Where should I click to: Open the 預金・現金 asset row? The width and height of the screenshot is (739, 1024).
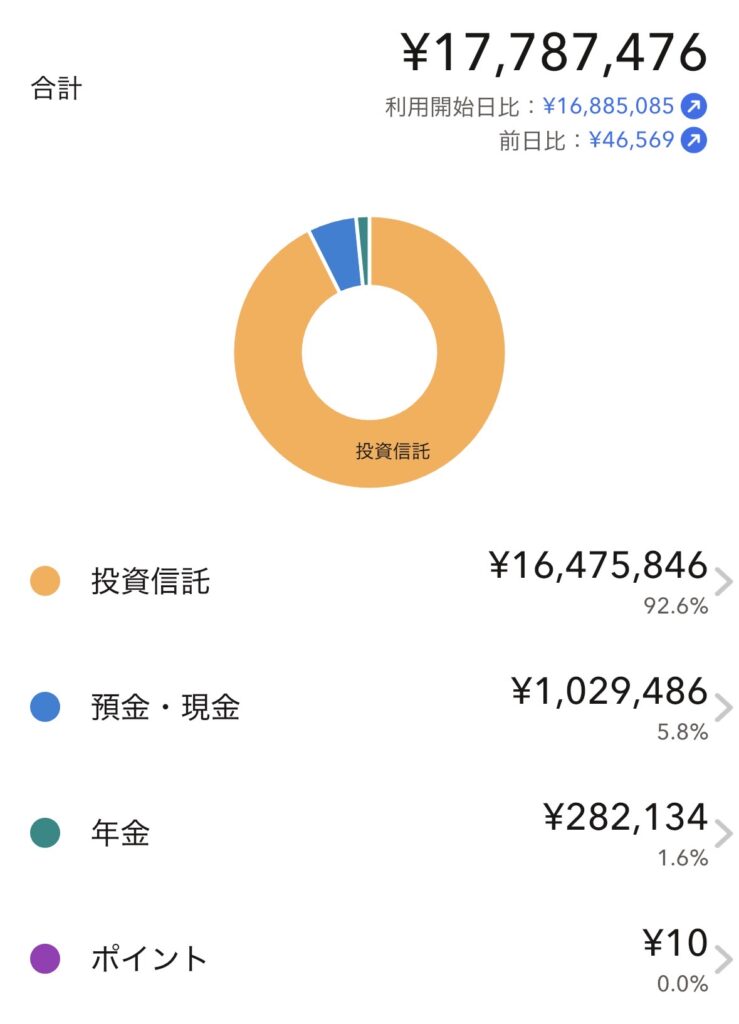coord(370,707)
